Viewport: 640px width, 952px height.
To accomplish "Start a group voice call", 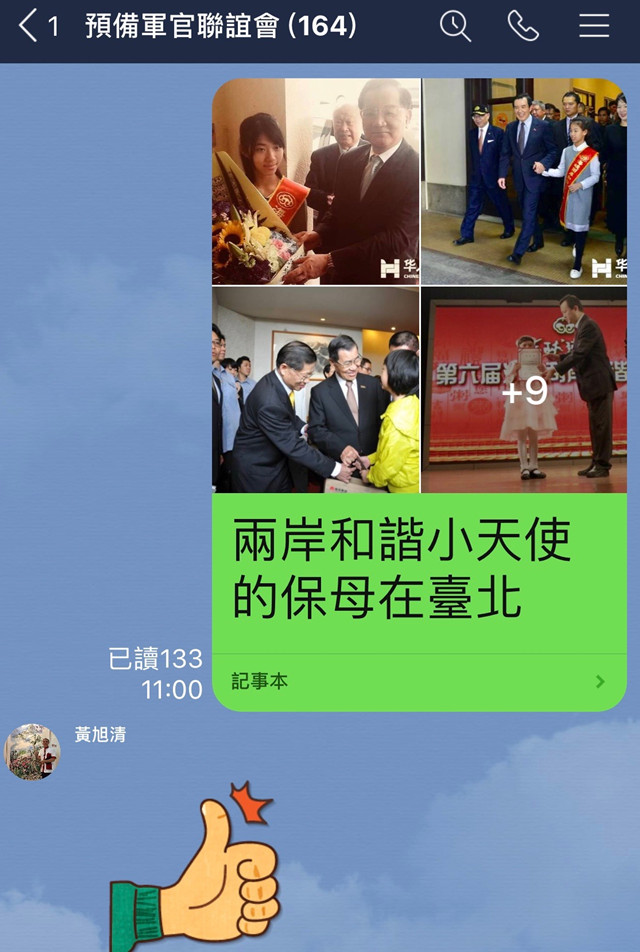I will coord(523,27).
